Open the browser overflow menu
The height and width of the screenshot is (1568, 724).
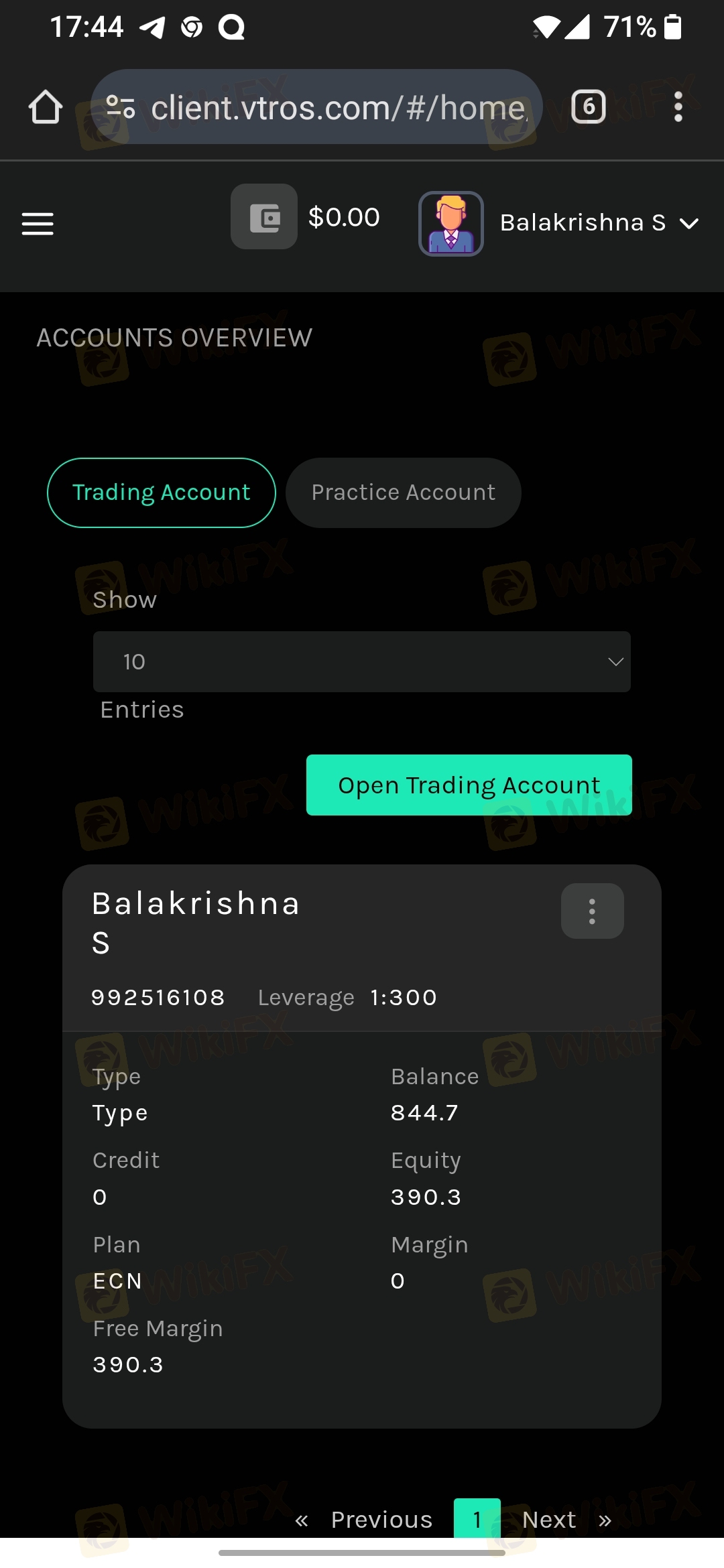tap(678, 107)
